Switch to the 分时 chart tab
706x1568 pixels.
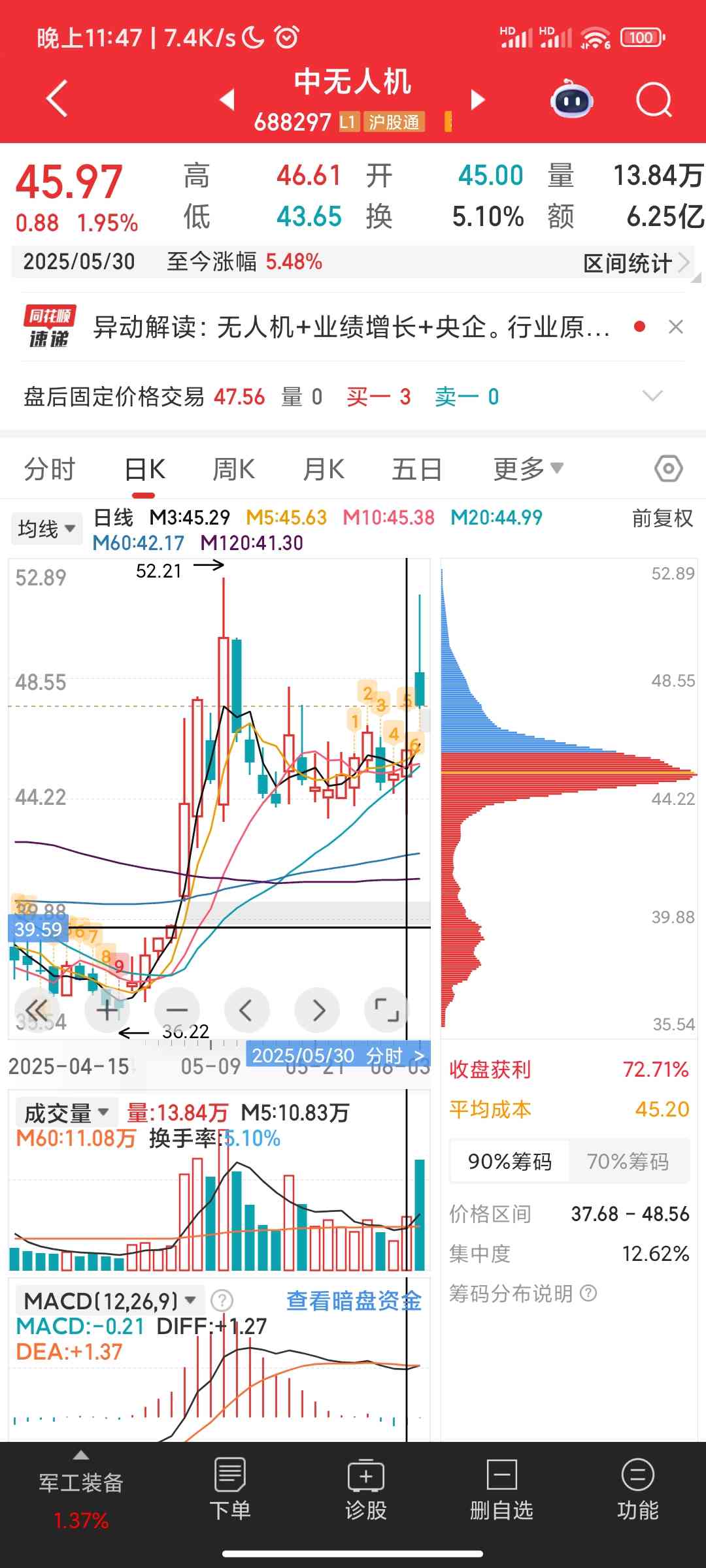coord(50,469)
